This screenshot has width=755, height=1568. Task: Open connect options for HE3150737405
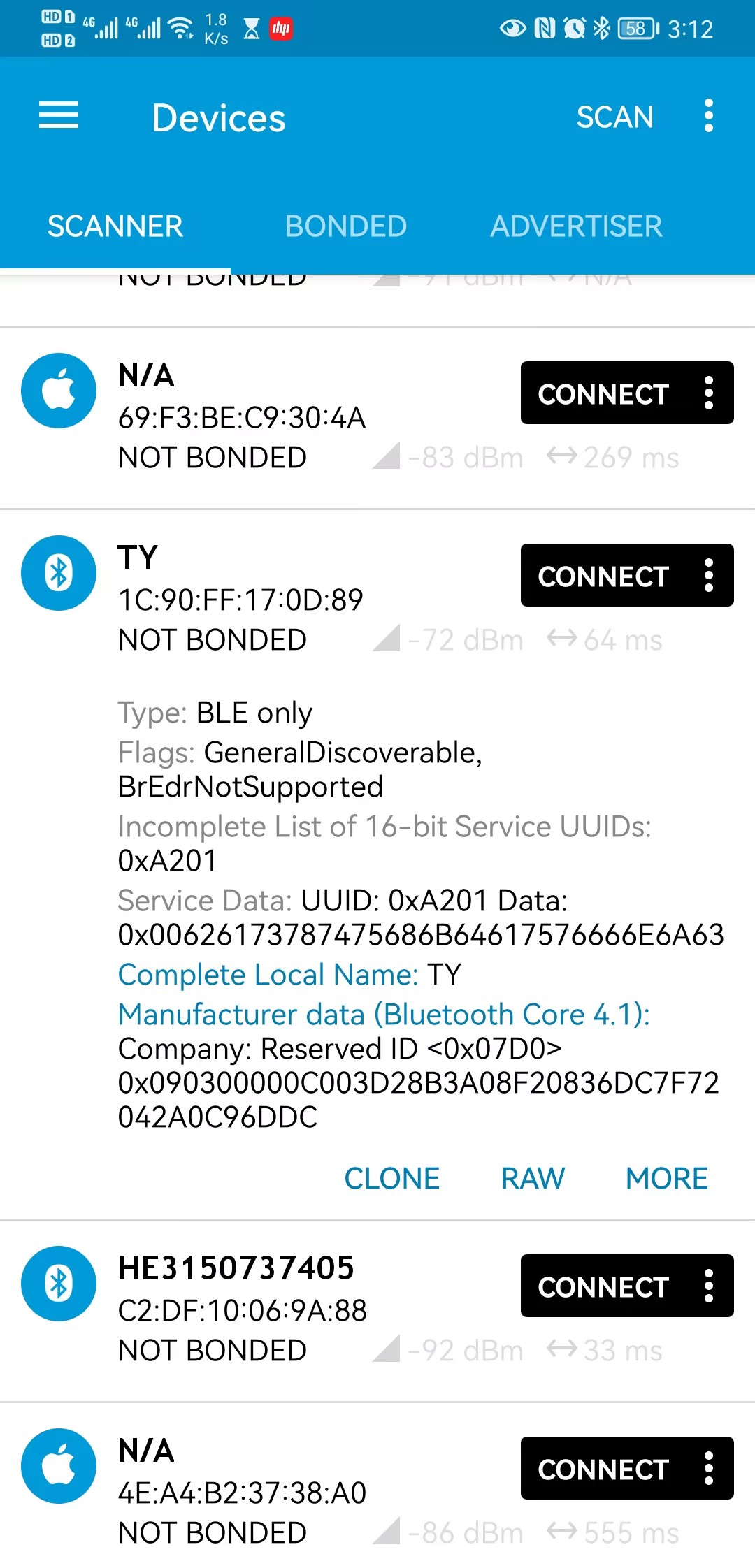tap(708, 1286)
